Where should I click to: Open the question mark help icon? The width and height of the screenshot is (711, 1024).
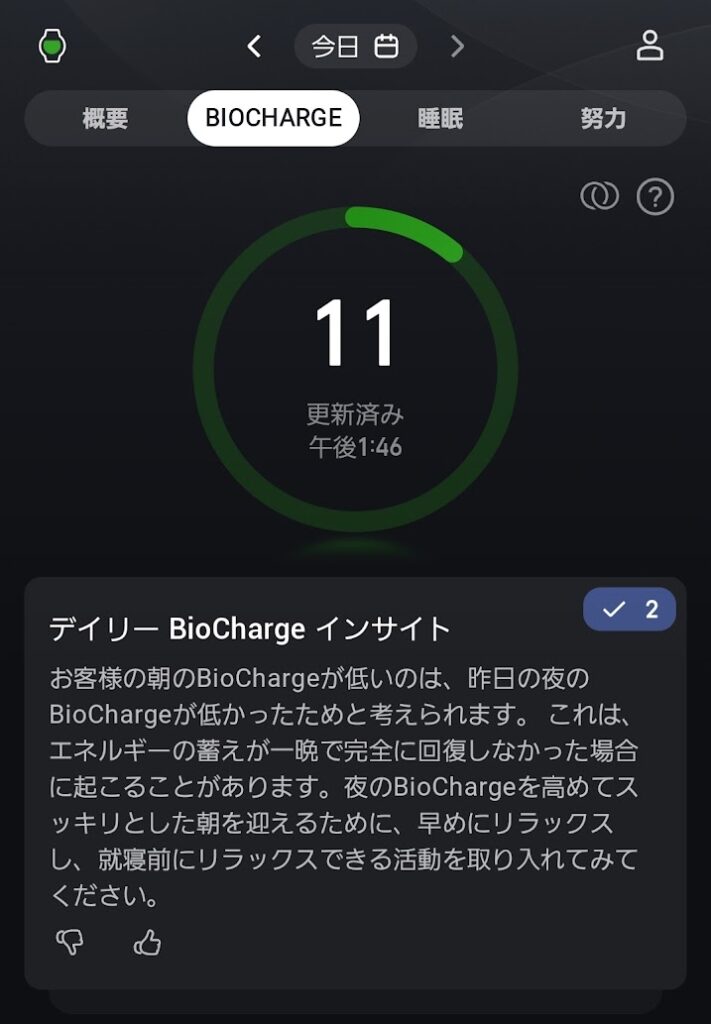point(656,197)
